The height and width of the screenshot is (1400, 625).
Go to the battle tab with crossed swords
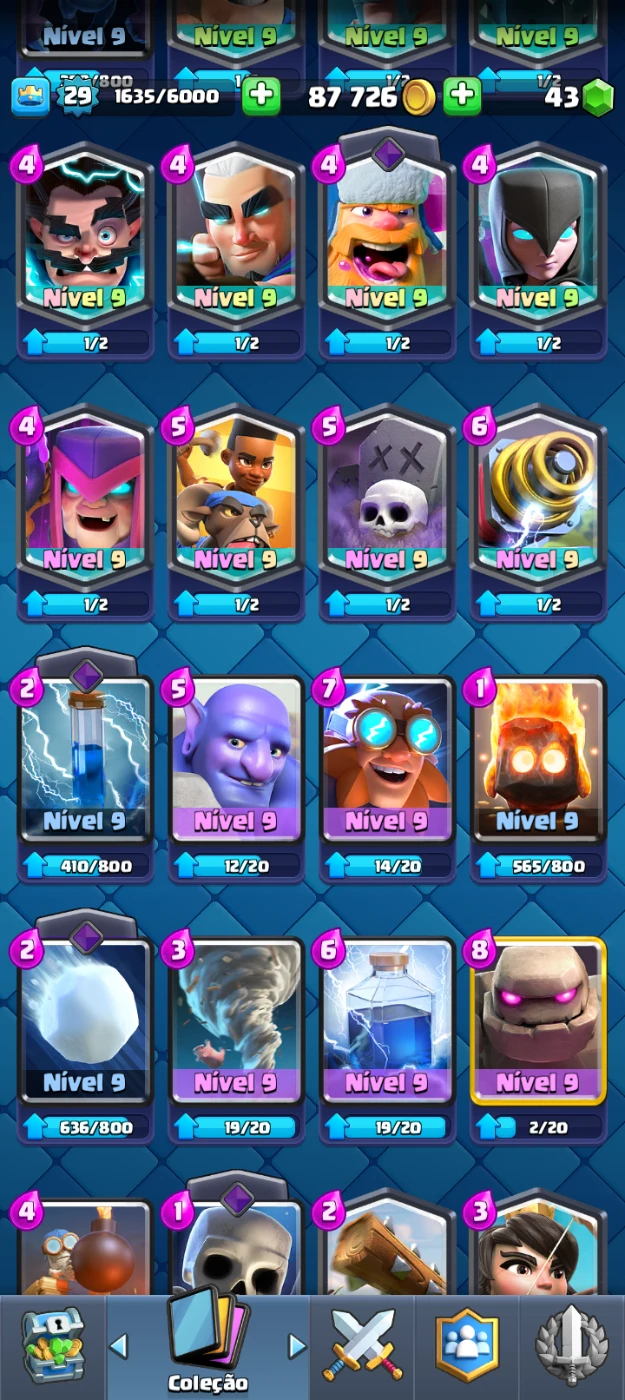363,1345
